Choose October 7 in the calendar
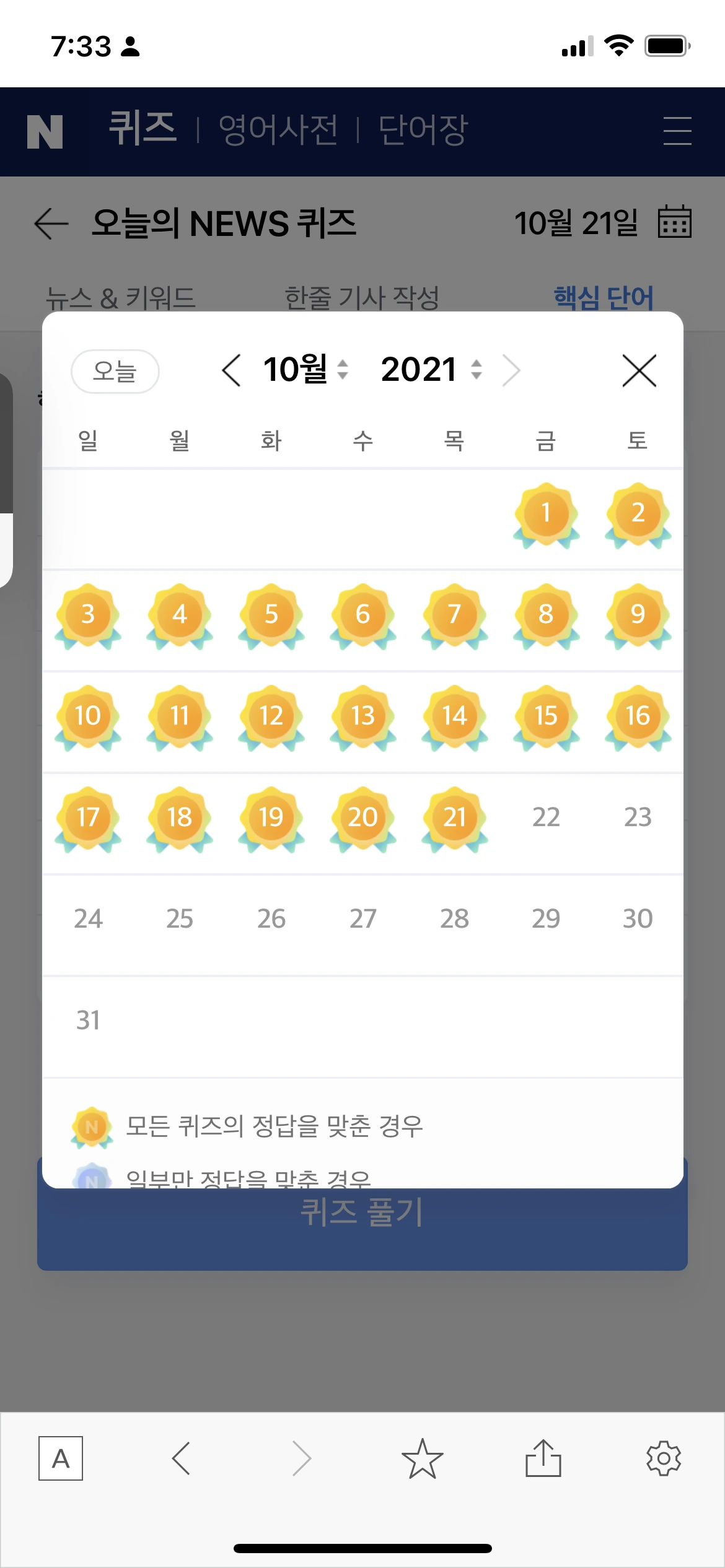 point(454,615)
